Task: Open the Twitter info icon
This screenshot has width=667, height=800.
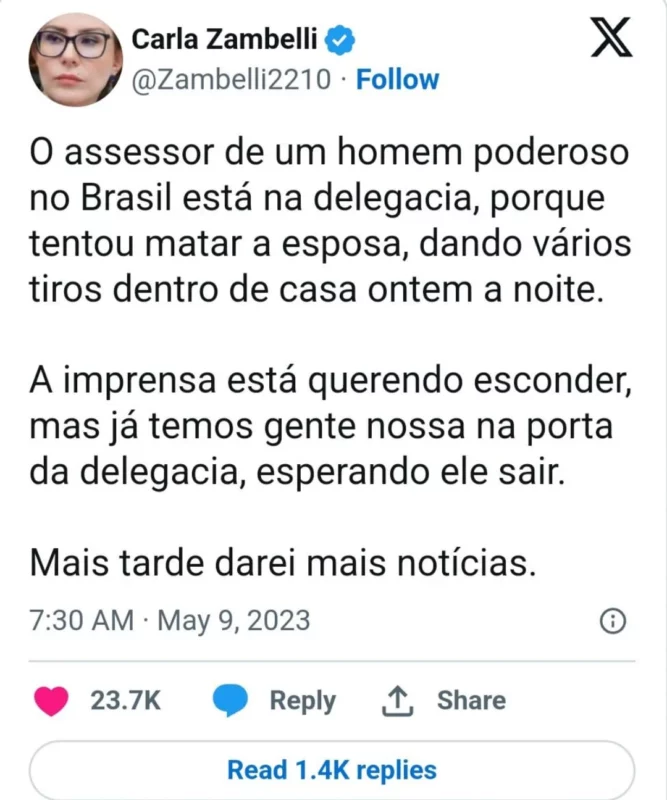Action: point(612,620)
